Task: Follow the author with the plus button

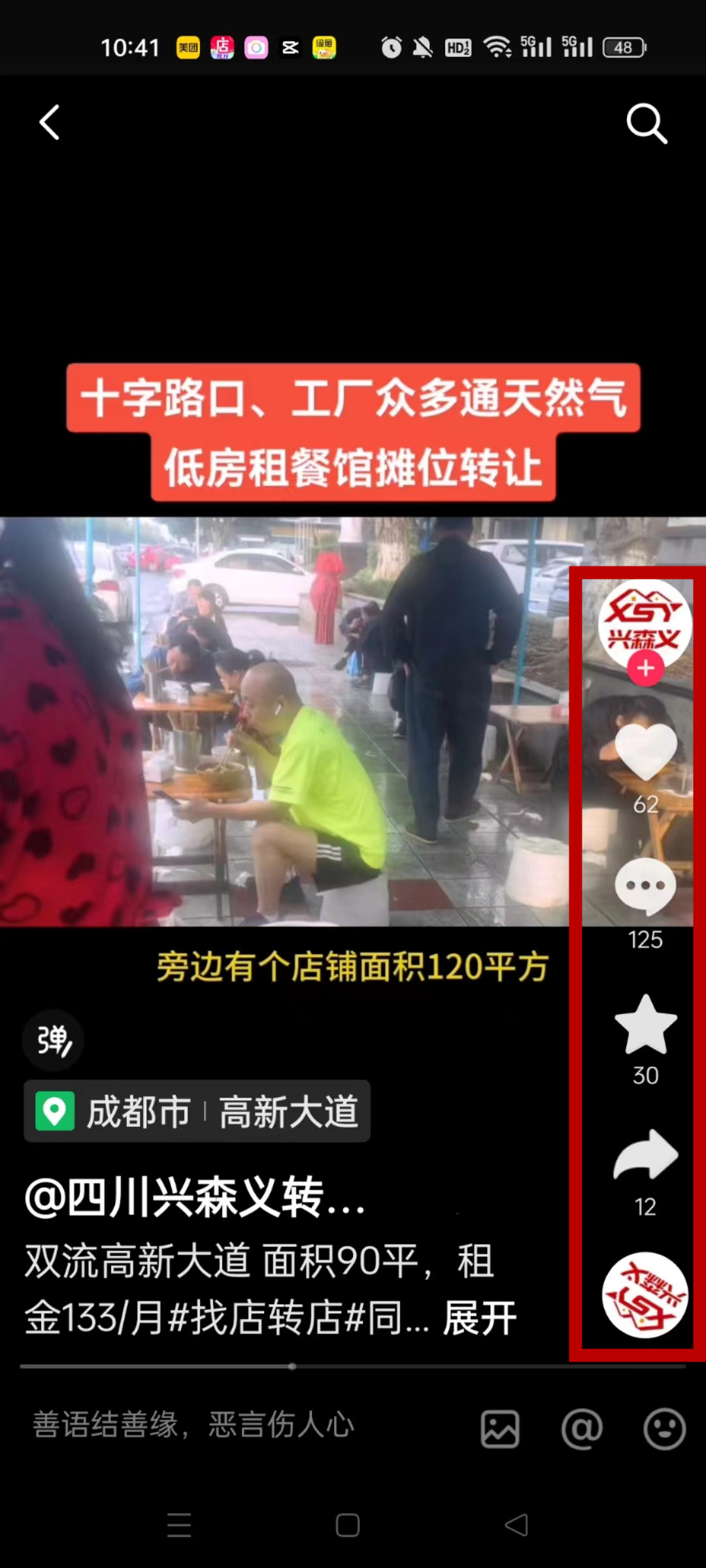Action: click(645, 668)
